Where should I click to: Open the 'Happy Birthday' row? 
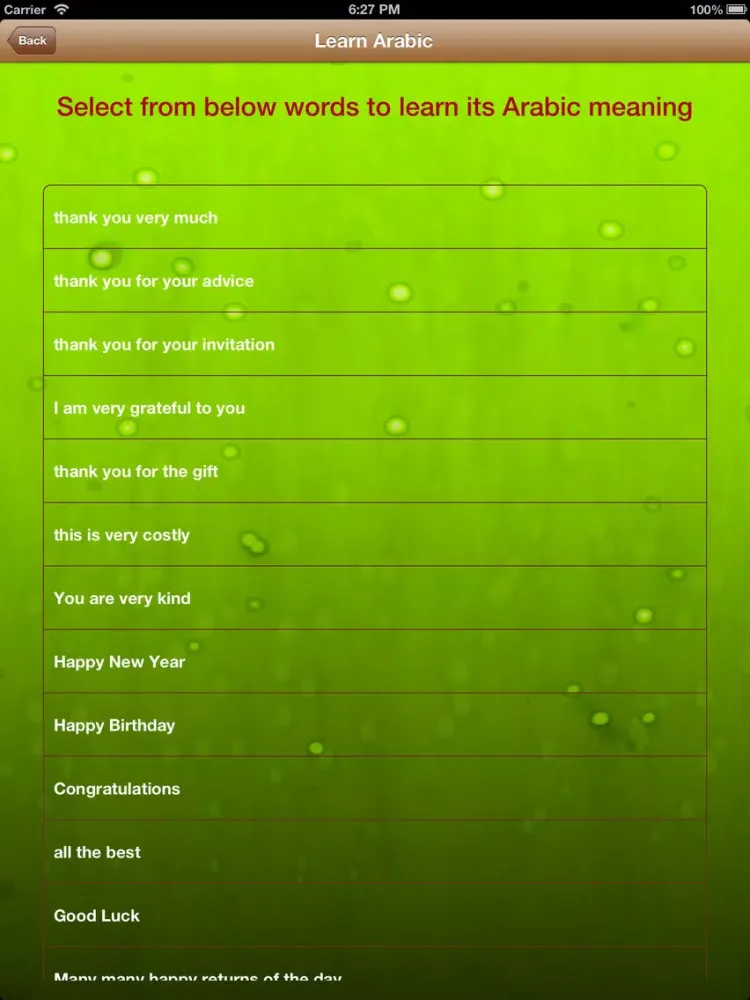[374, 725]
